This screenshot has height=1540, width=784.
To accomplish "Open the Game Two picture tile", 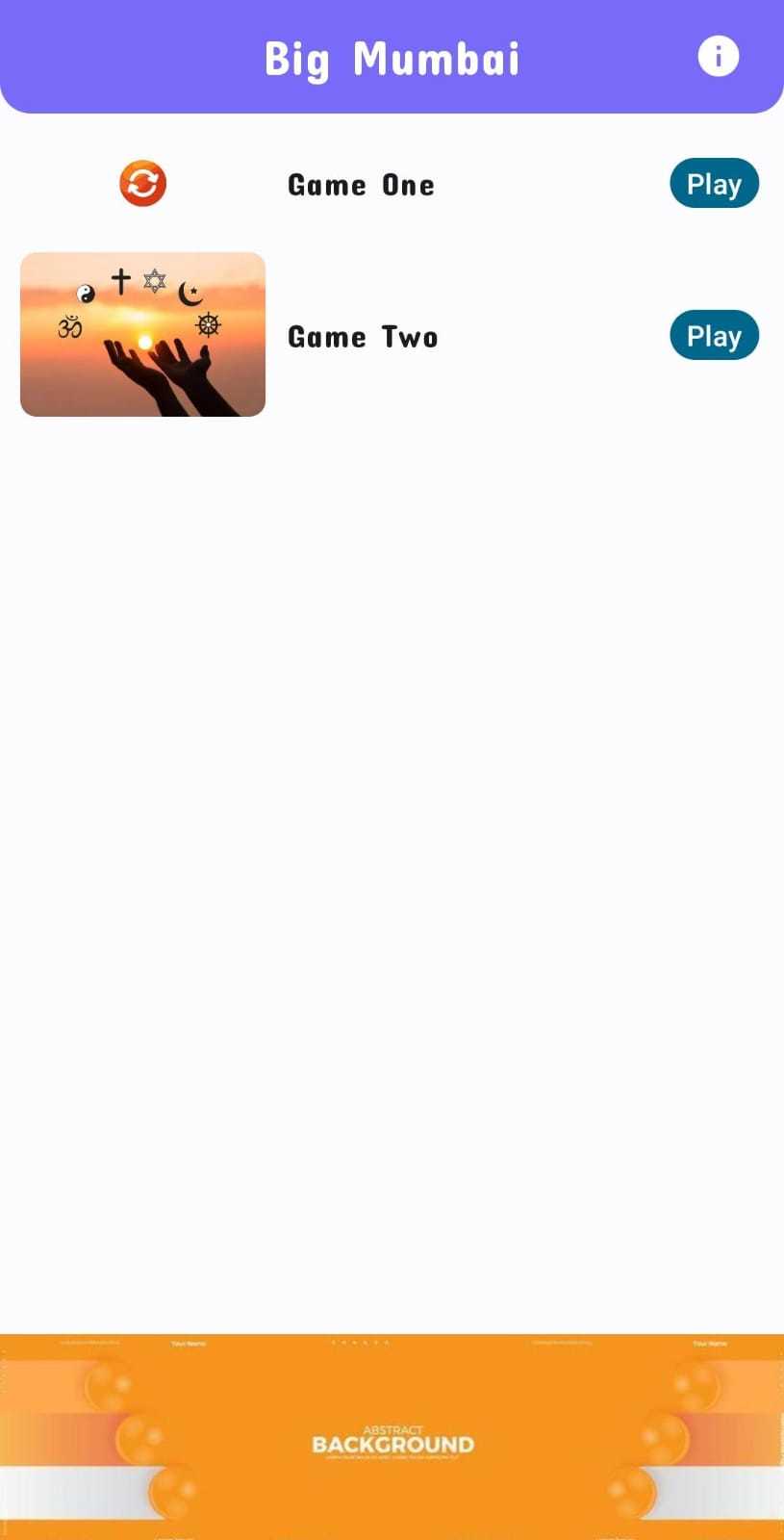I will point(142,334).
